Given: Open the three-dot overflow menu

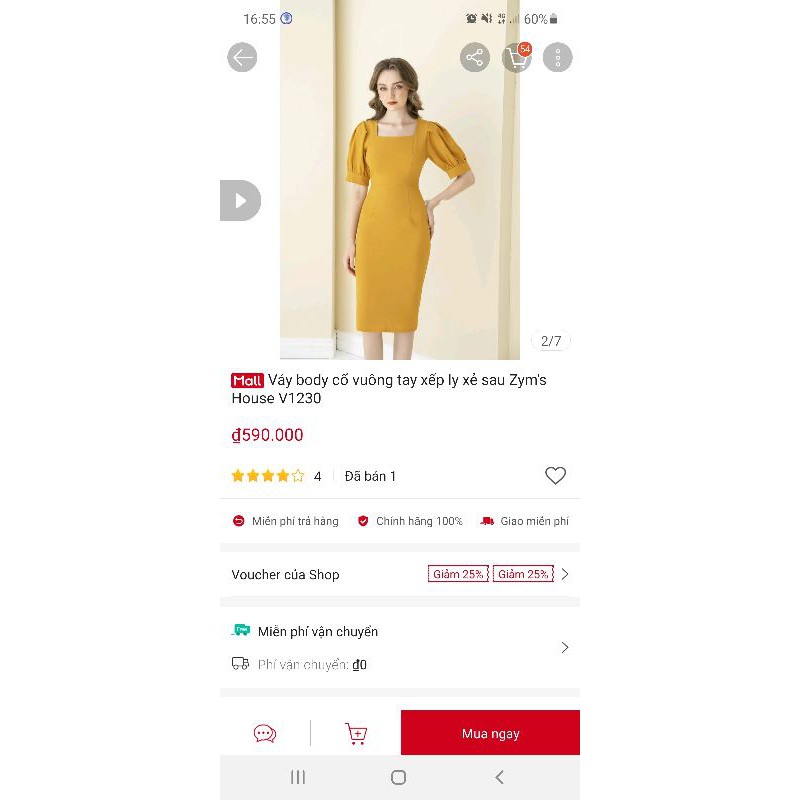Looking at the screenshot, I should point(558,57).
